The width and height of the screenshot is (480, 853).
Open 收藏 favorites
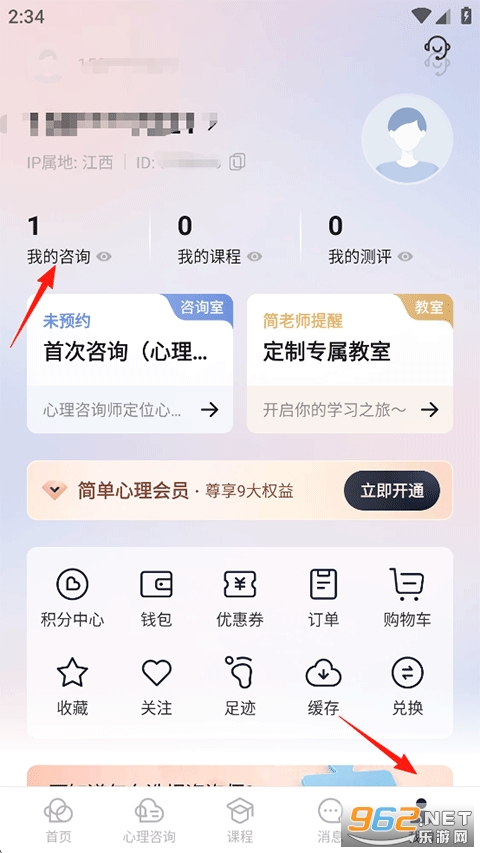click(x=72, y=687)
